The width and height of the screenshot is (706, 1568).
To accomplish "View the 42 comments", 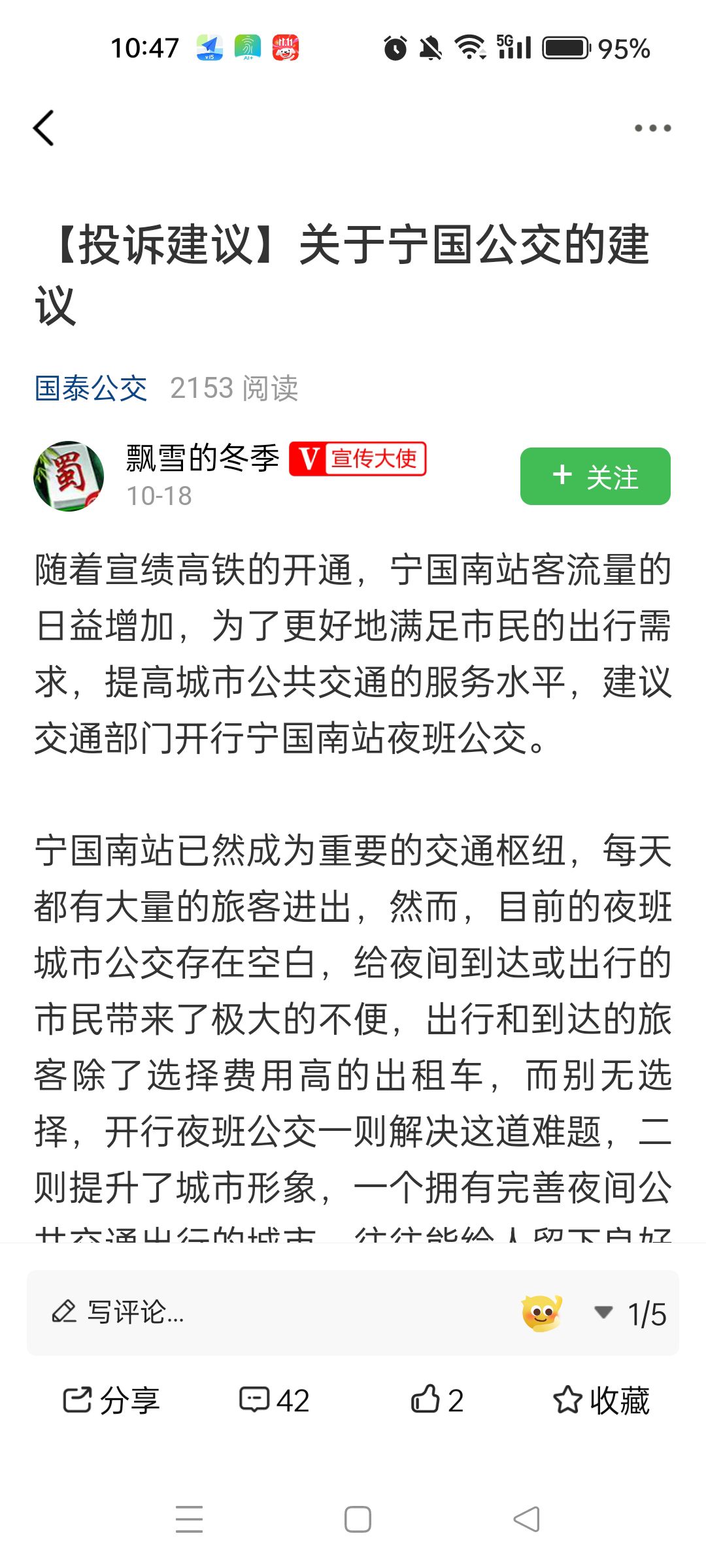I will pos(274,1400).
